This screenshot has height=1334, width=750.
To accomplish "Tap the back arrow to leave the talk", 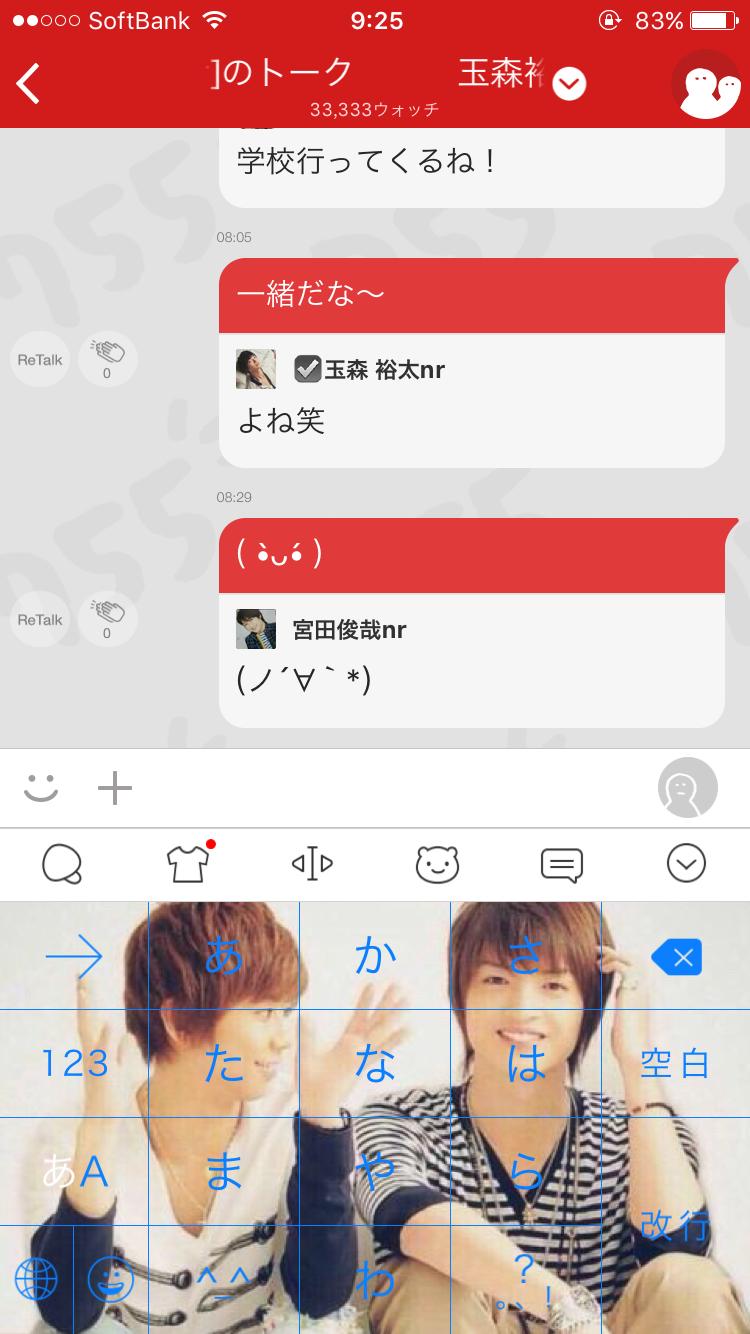I will (x=28, y=84).
